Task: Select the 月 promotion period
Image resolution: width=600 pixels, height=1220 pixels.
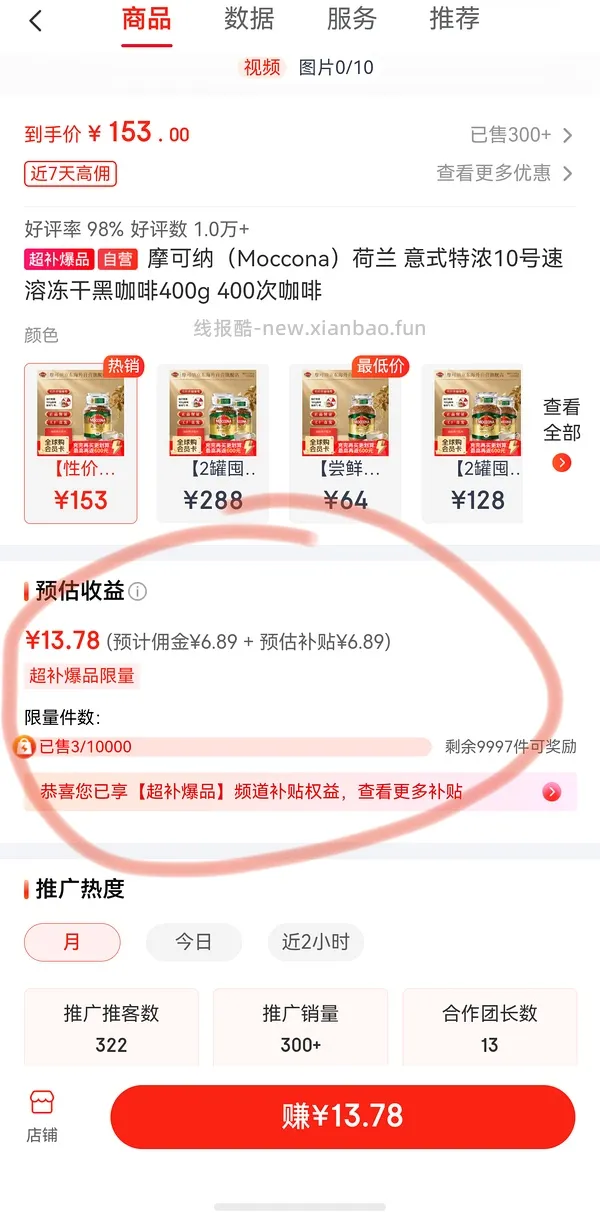Action: tap(72, 942)
